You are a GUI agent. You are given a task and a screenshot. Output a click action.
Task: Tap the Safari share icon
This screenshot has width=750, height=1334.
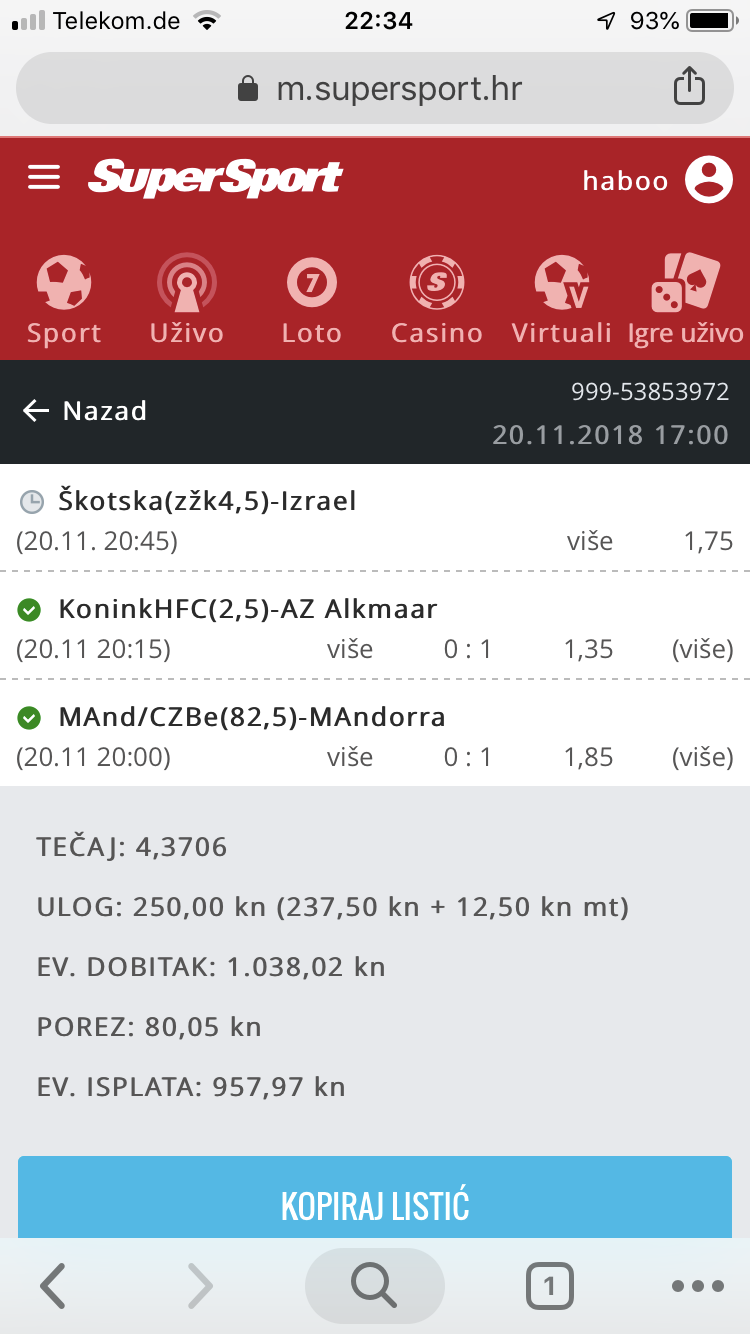[689, 87]
